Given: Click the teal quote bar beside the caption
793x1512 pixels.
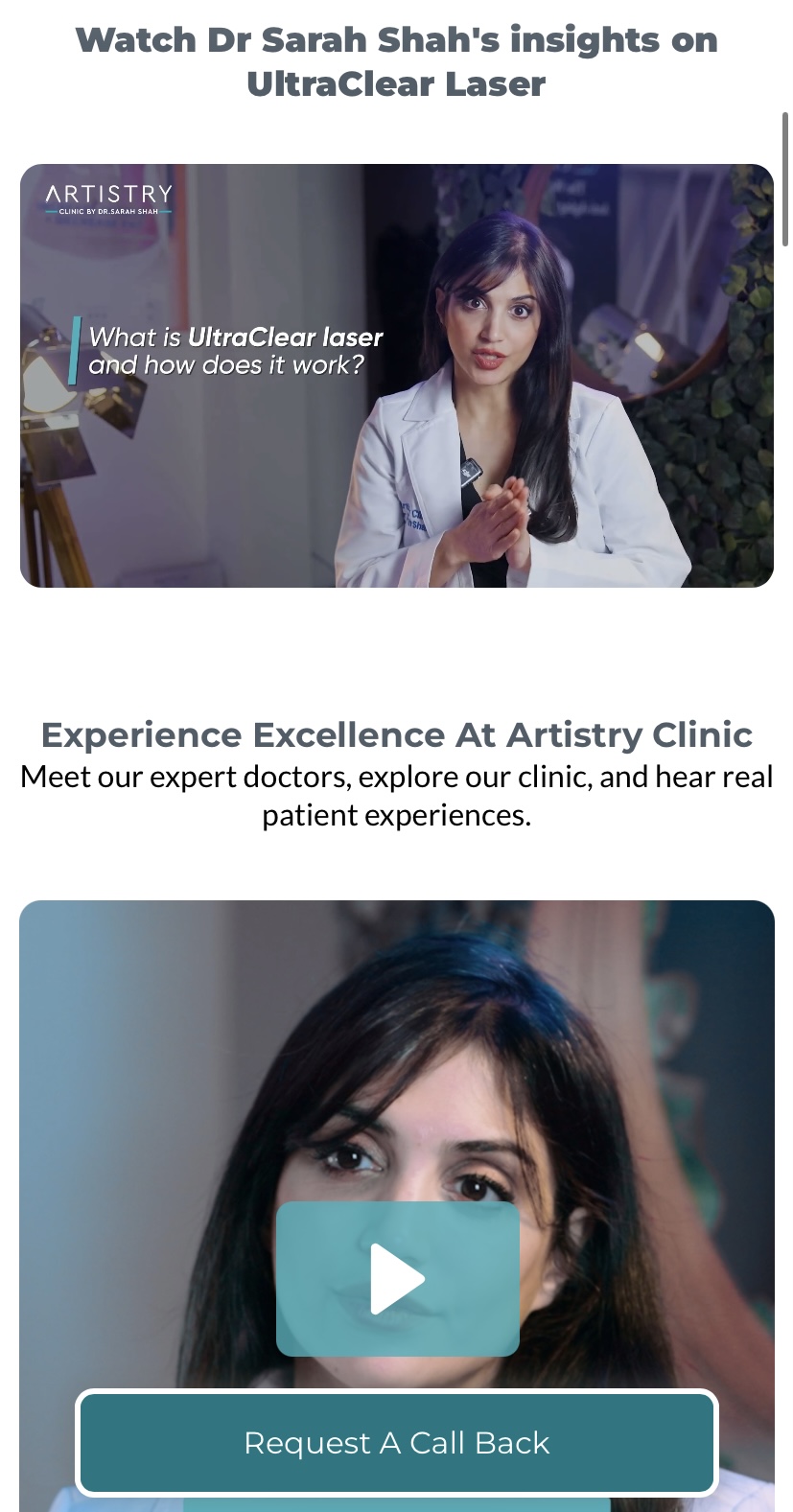Looking at the screenshot, I should pos(76,350).
